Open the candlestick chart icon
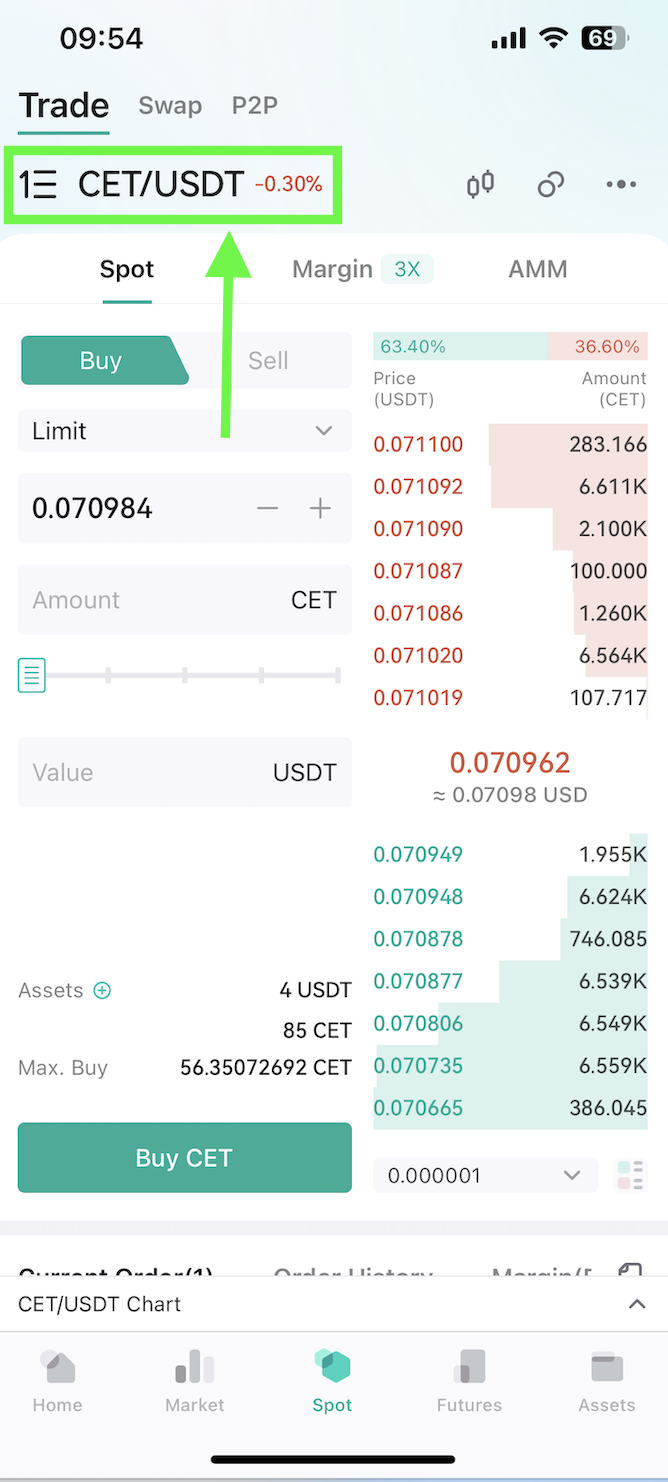The width and height of the screenshot is (668, 1482). 481,184
